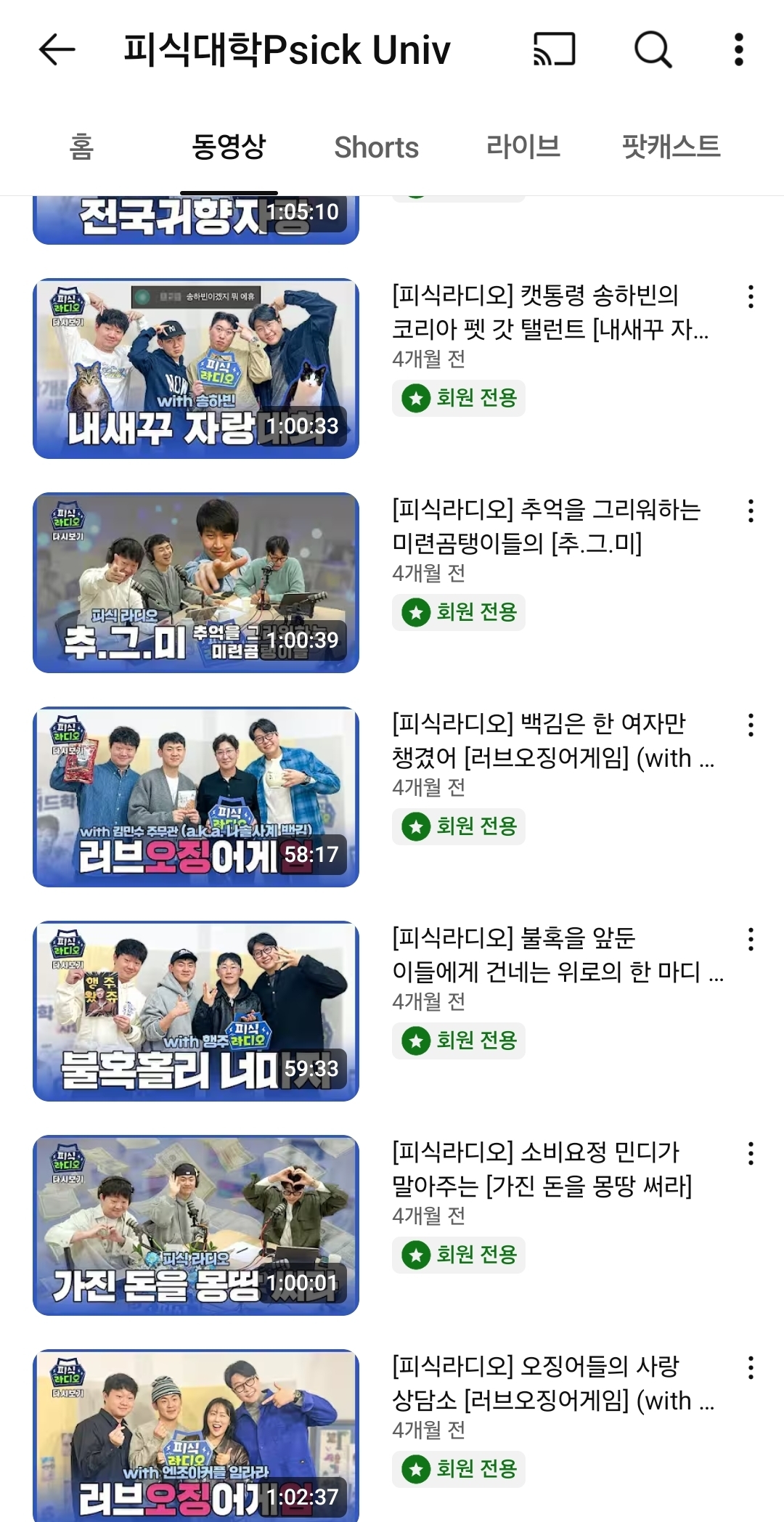Screen dimensions: 784x1522
Task: Open the 내새꾸 자랑 video thumbnail
Action: pos(196,368)
